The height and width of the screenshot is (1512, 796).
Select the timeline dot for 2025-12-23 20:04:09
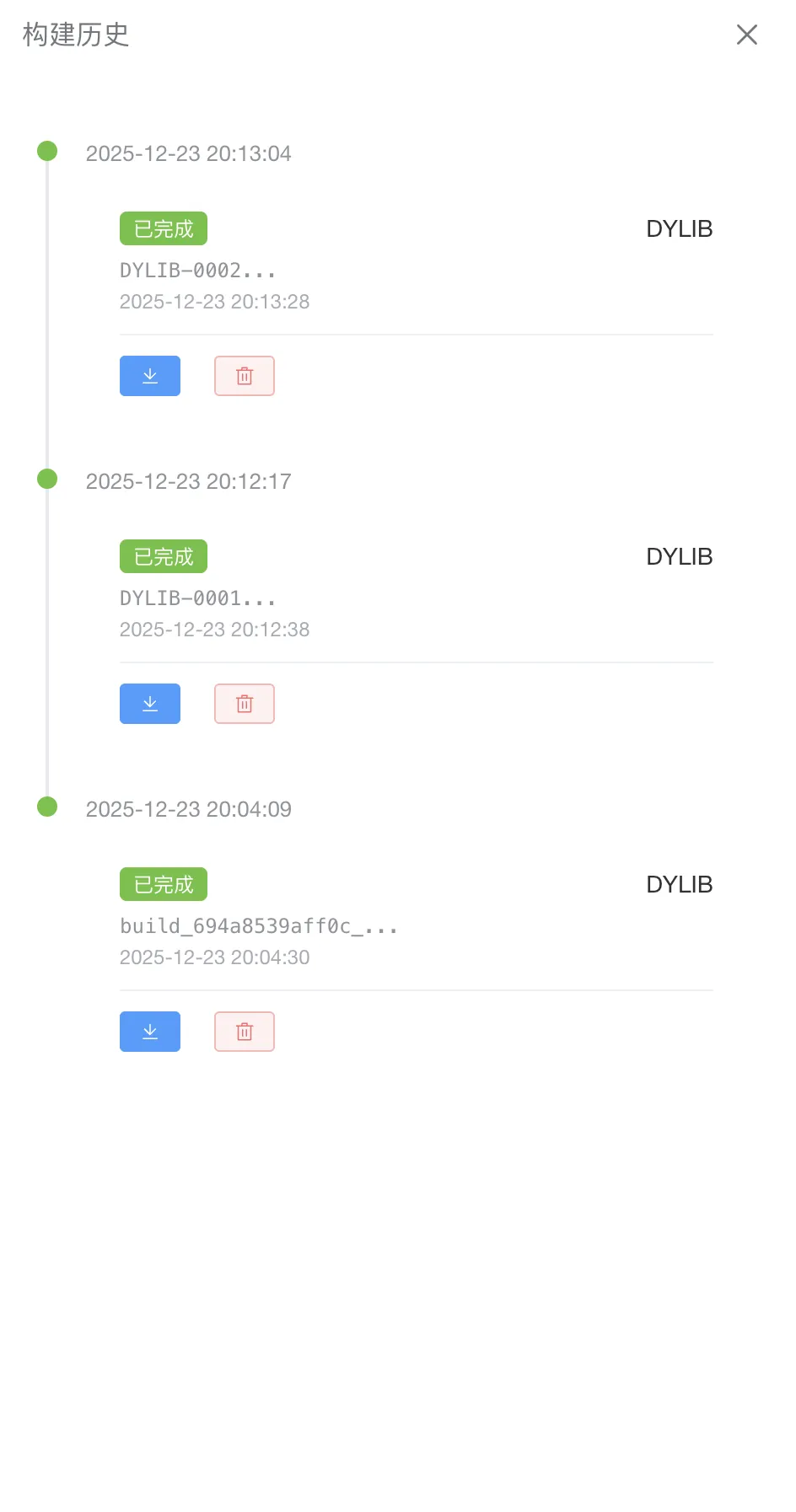coord(47,807)
